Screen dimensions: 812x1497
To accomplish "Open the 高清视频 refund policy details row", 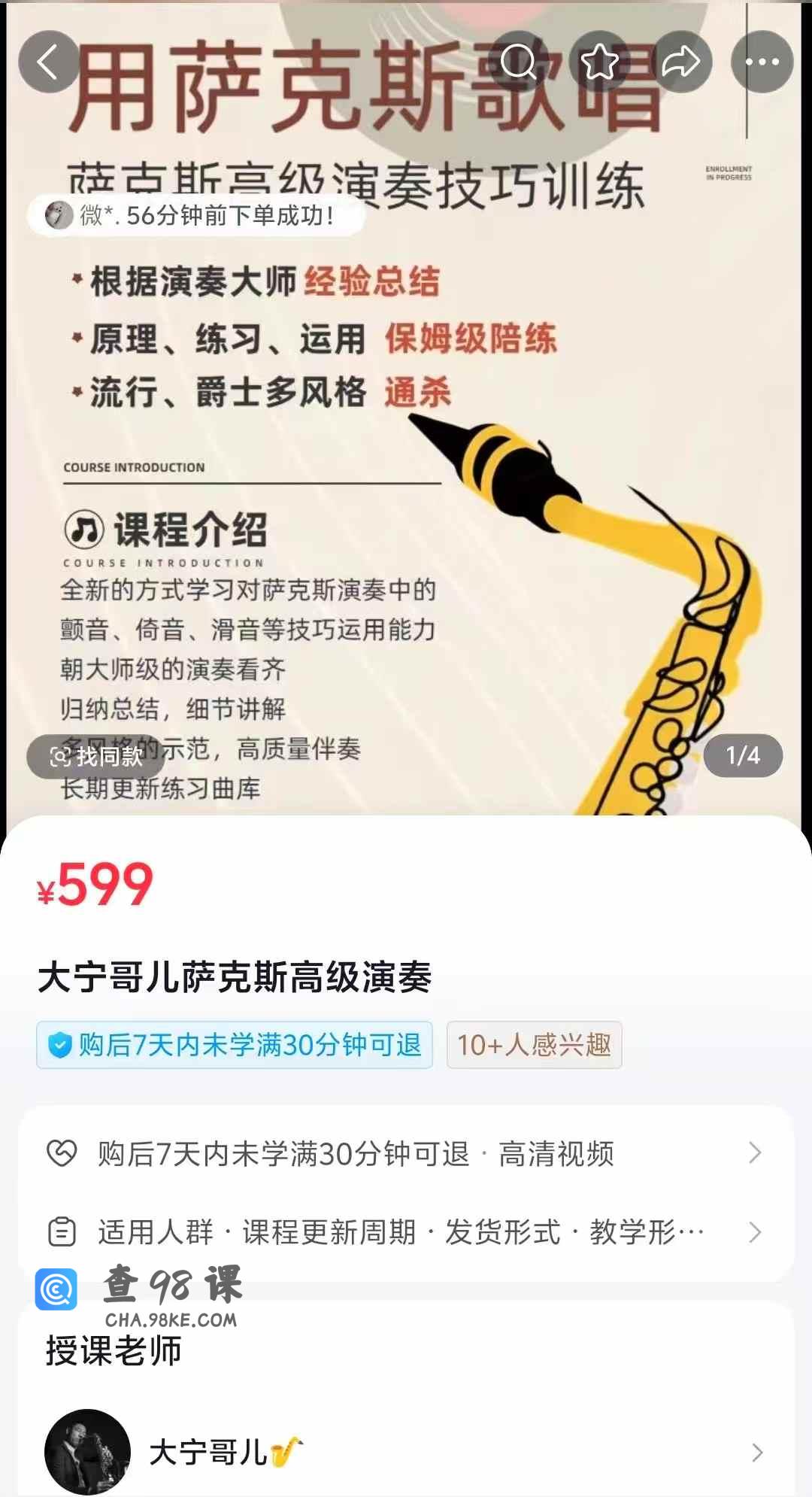I will [x=406, y=1153].
